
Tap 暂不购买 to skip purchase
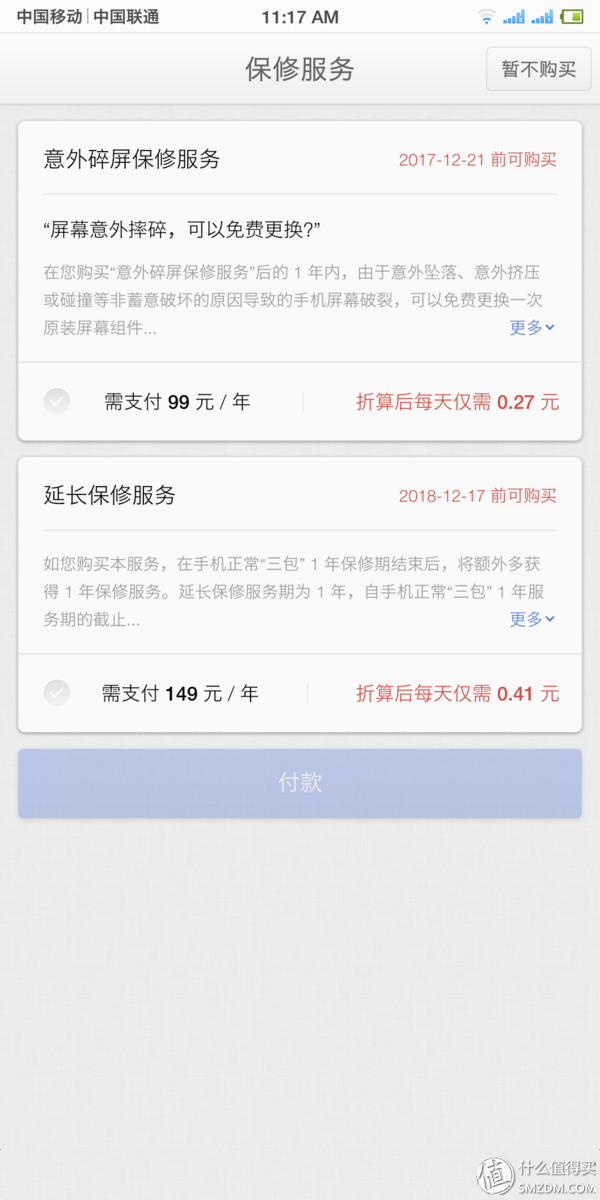539,70
